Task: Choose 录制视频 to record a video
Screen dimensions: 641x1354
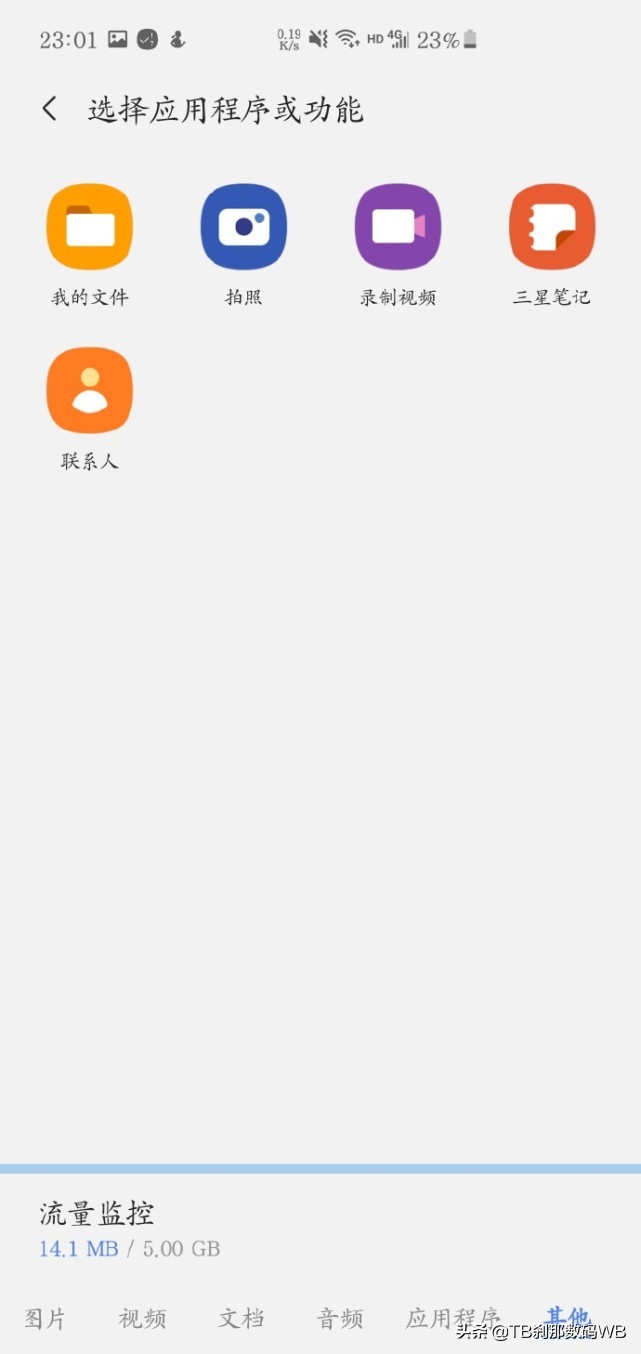Action: tap(398, 228)
